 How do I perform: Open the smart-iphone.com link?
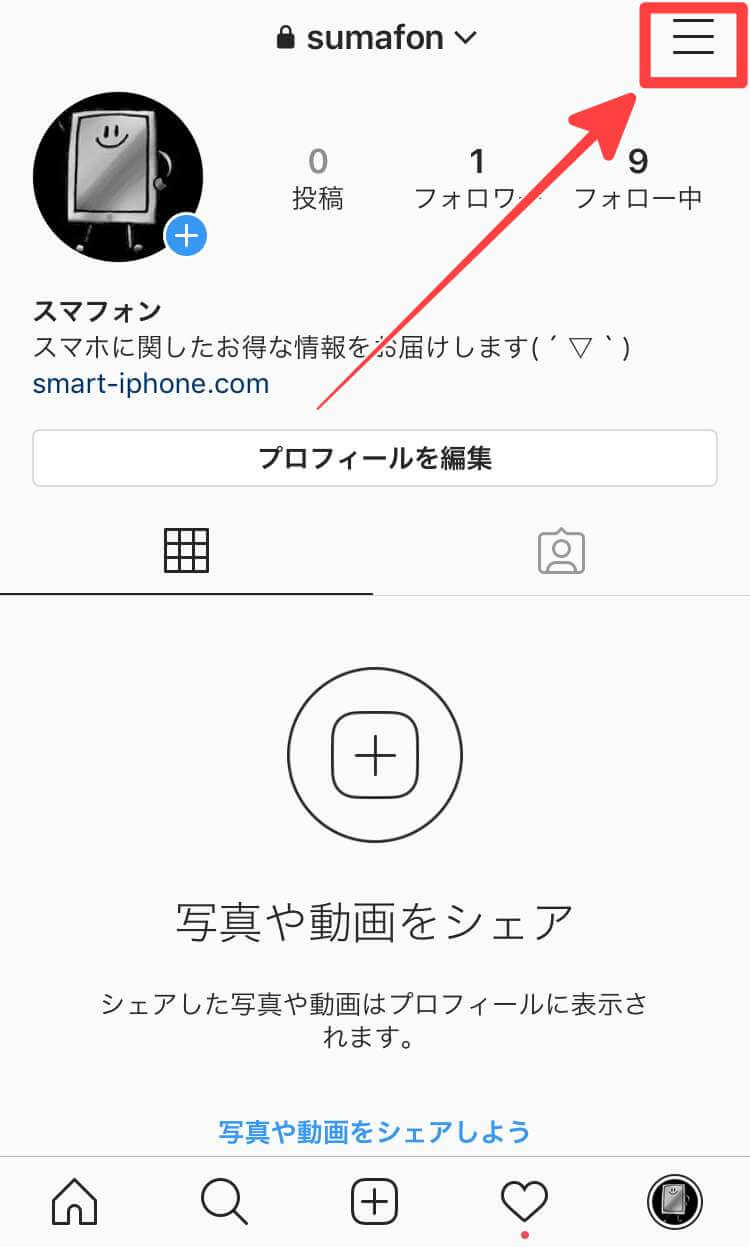[151, 383]
